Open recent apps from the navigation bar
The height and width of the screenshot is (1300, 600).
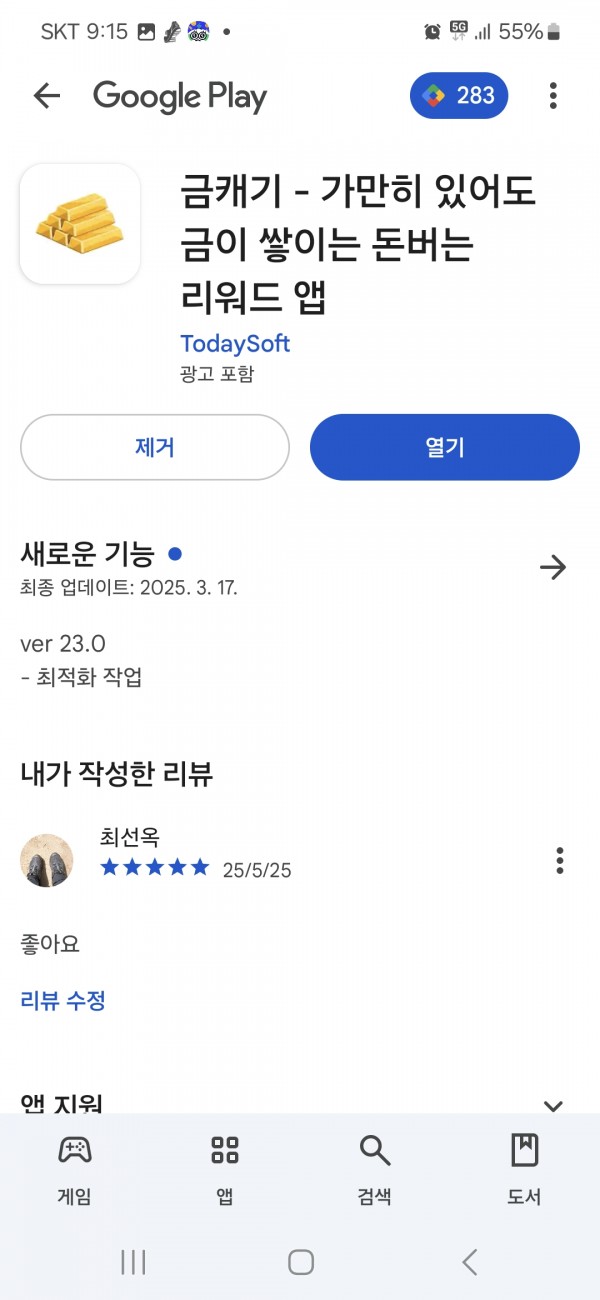point(133,1262)
